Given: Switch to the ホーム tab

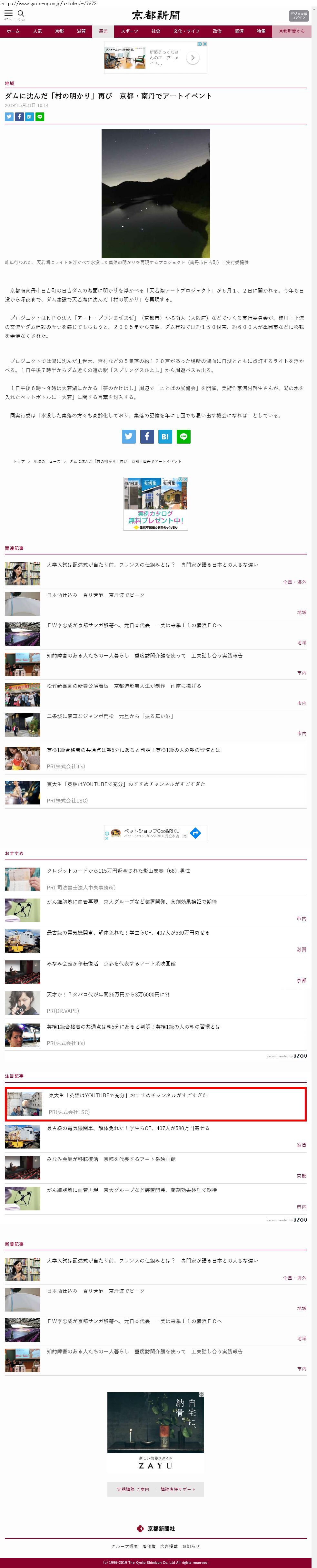Looking at the screenshot, I should pos(13,31).
